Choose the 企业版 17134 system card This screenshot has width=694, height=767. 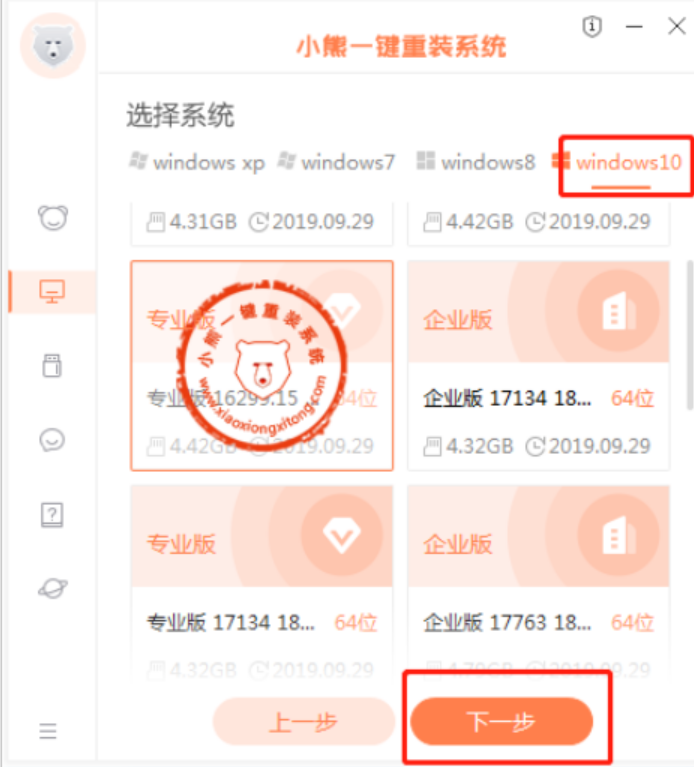(x=538, y=365)
